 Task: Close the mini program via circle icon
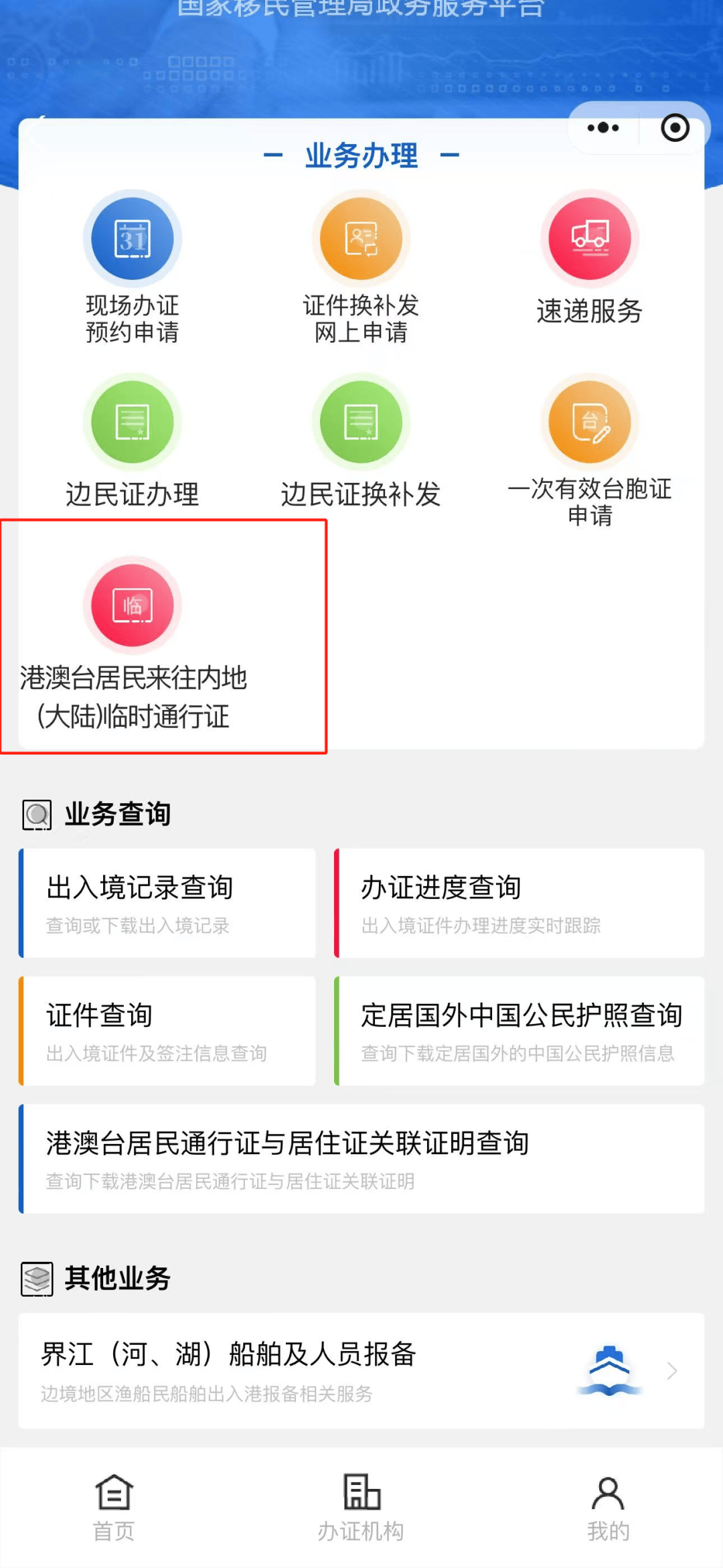(675, 128)
